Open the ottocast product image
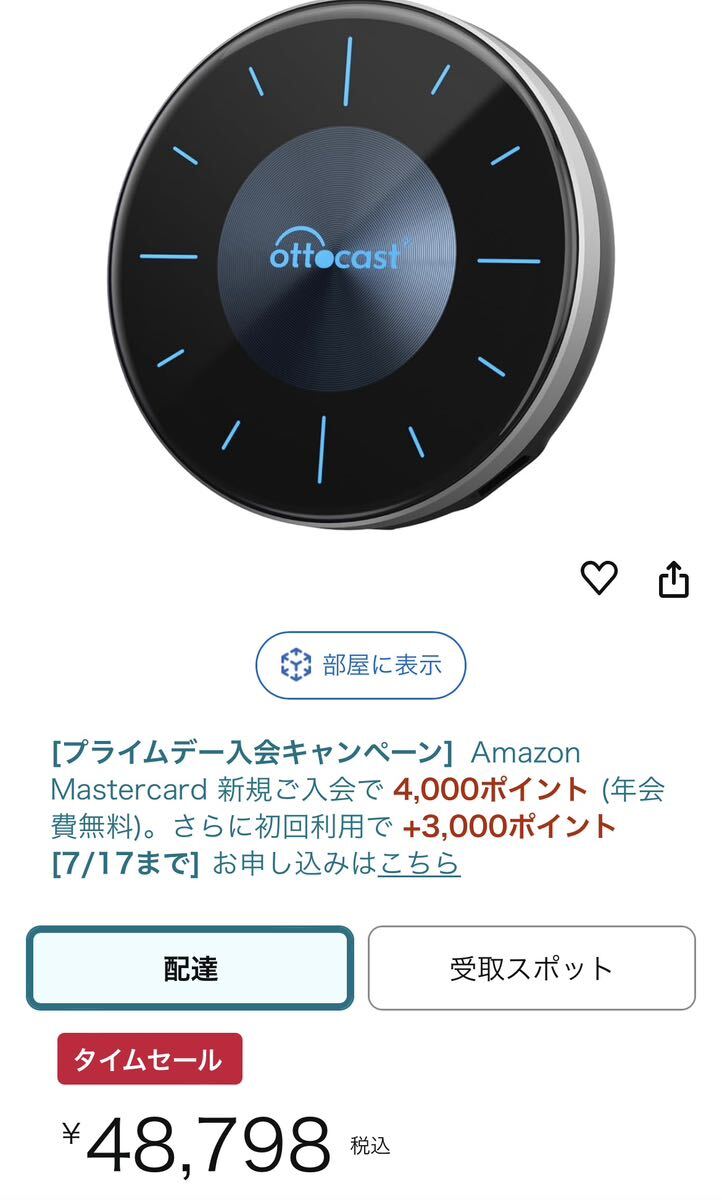The height and width of the screenshot is (1200, 722). click(361, 263)
